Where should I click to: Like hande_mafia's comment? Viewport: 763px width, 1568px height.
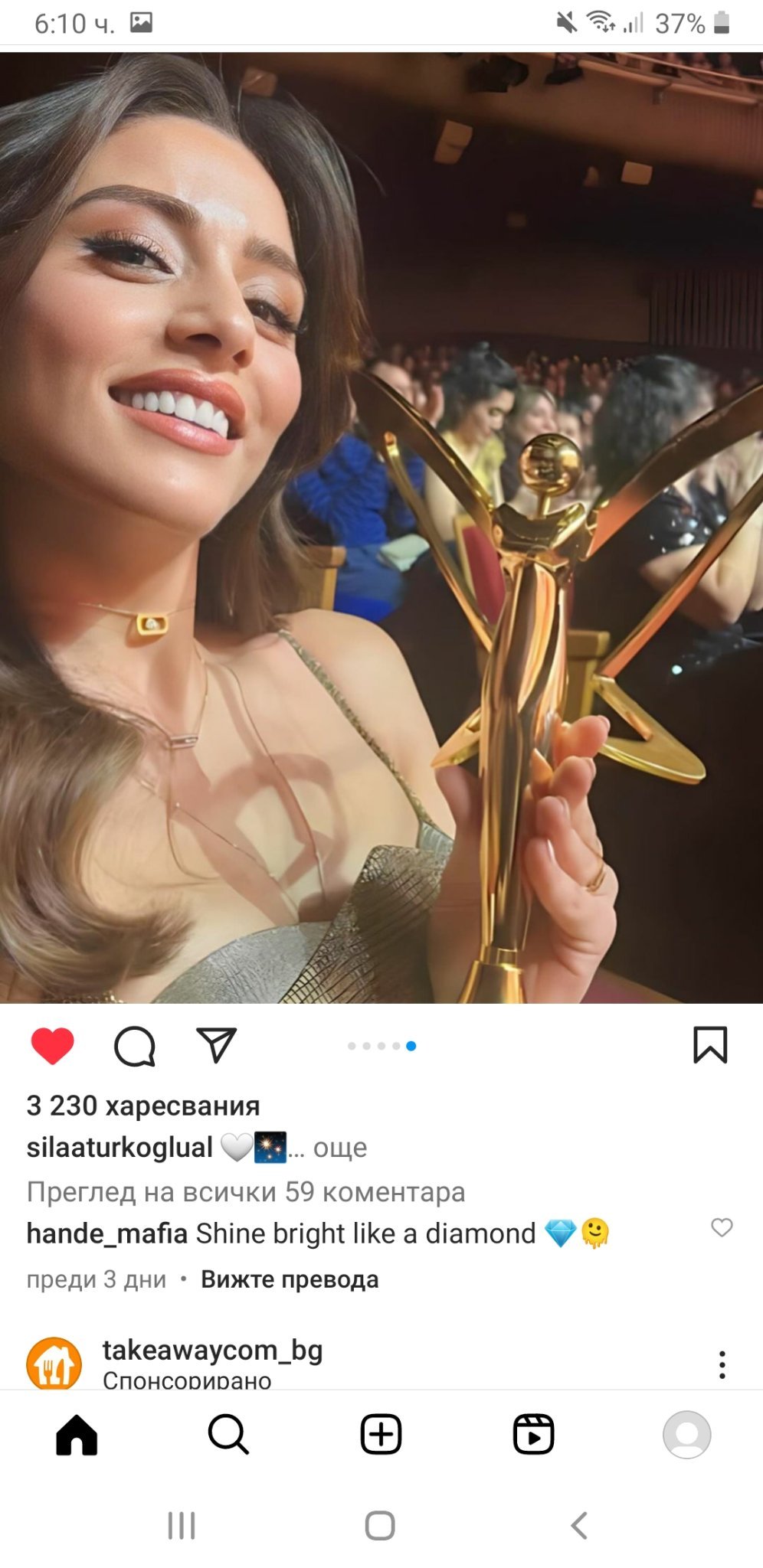tap(722, 1227)
